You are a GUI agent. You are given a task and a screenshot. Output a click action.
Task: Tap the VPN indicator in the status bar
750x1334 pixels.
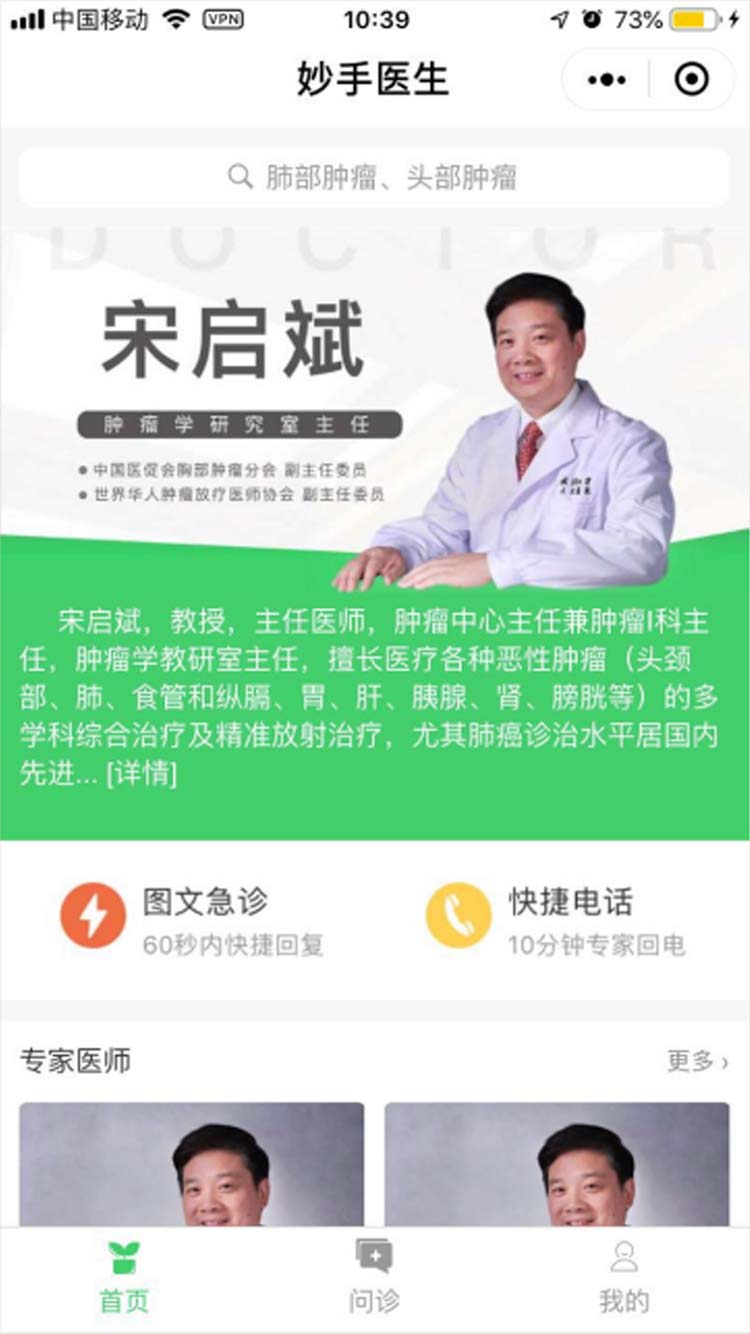(x=222, y=16)
